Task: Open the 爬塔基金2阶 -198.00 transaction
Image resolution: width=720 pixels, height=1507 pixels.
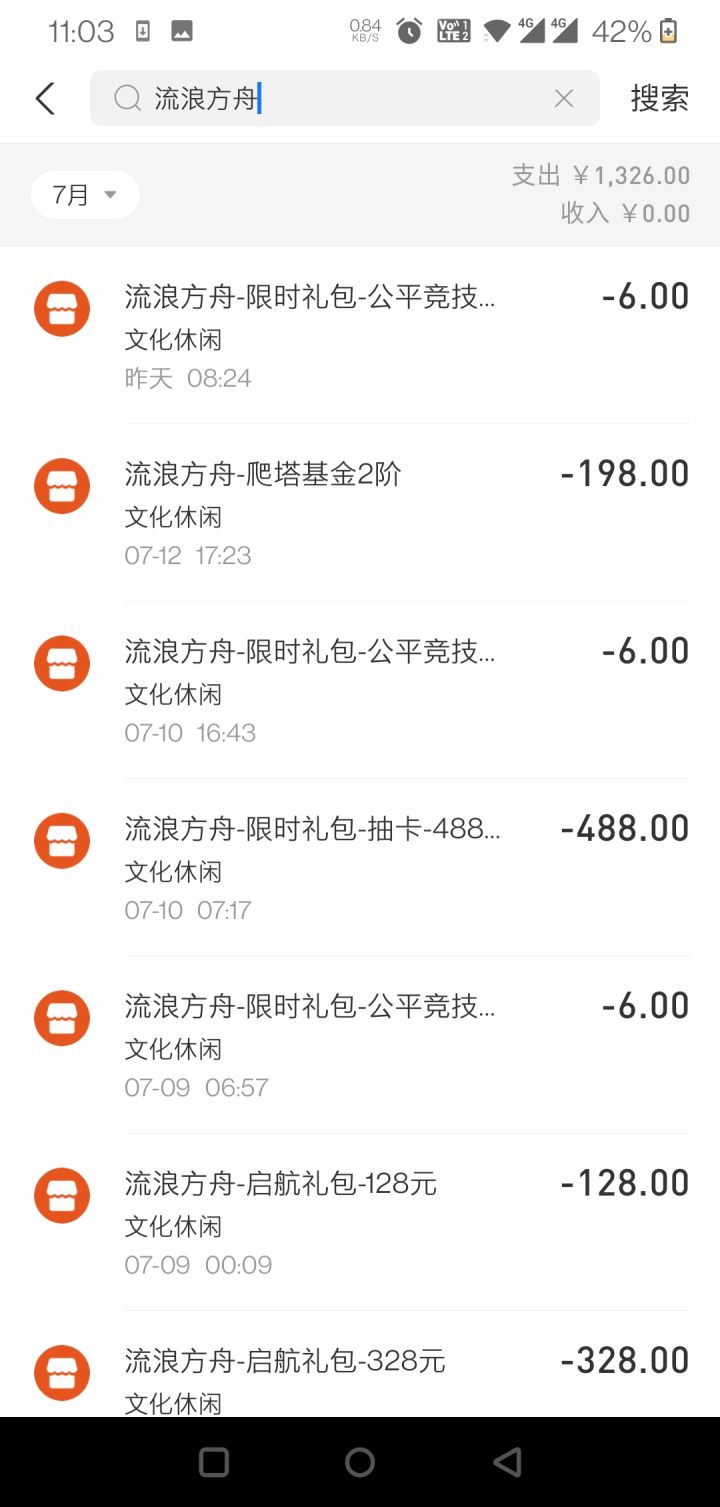Action: [x=360, y=512]
